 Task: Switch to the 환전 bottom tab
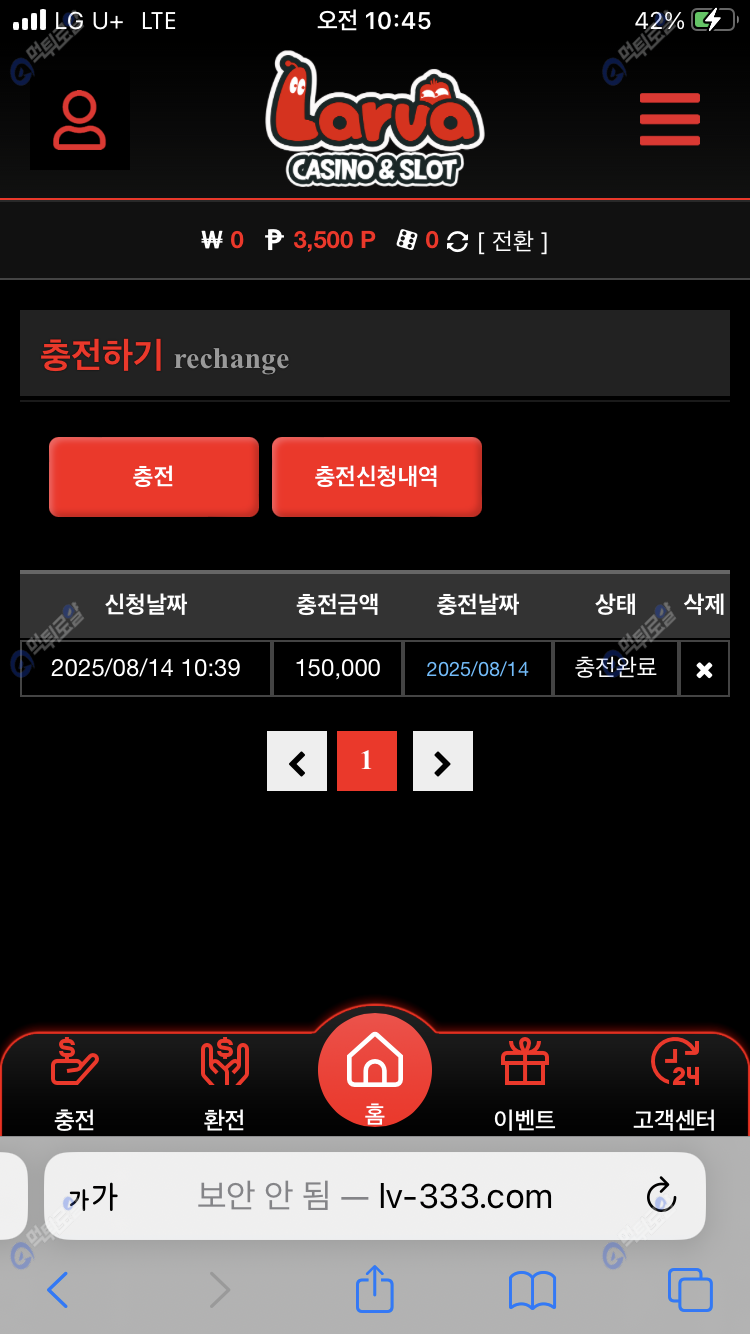point(224,1085)
